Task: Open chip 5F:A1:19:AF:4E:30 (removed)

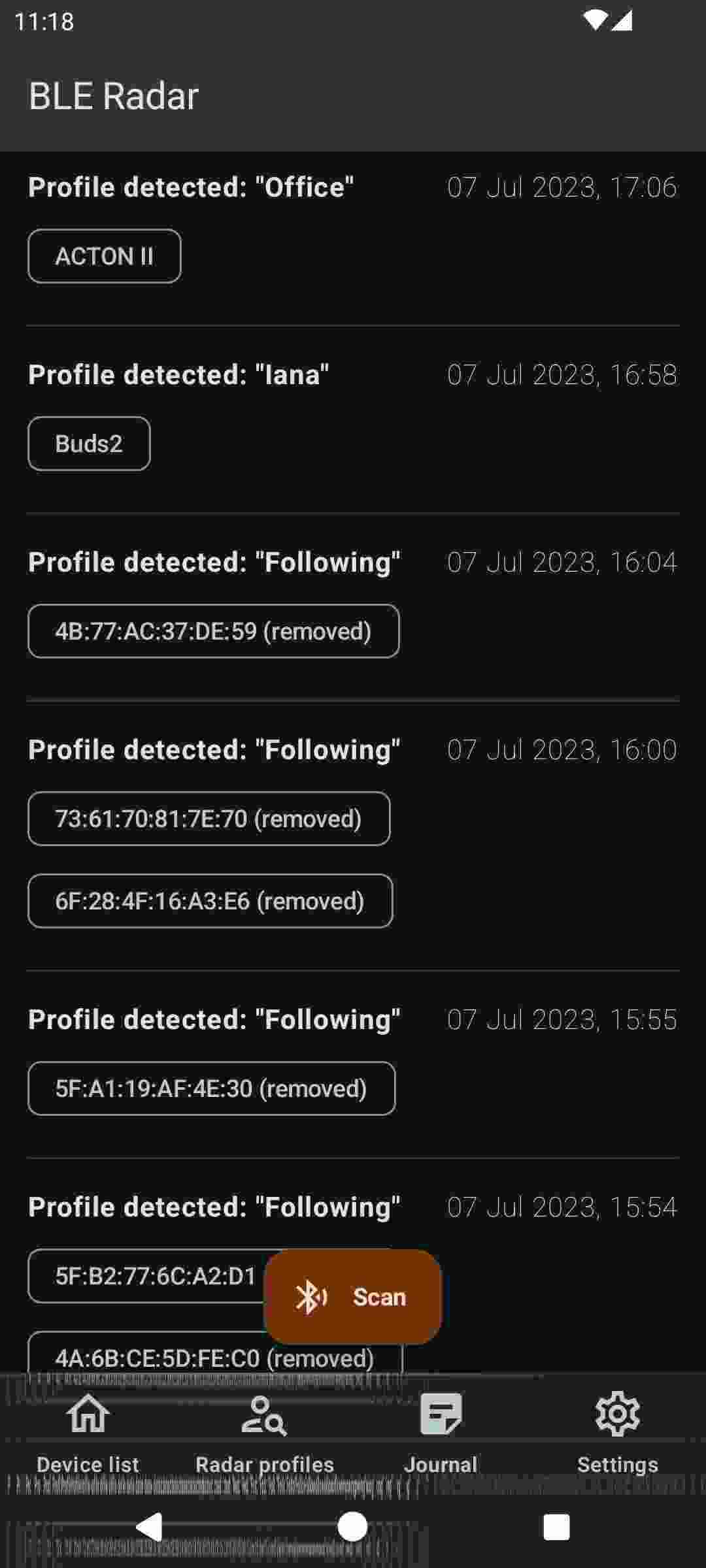Action: (x=211, y=1088)
